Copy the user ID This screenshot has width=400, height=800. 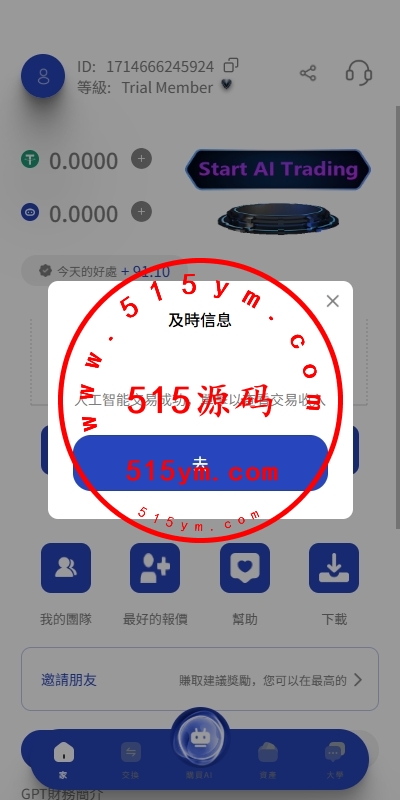tap(231, 66)
